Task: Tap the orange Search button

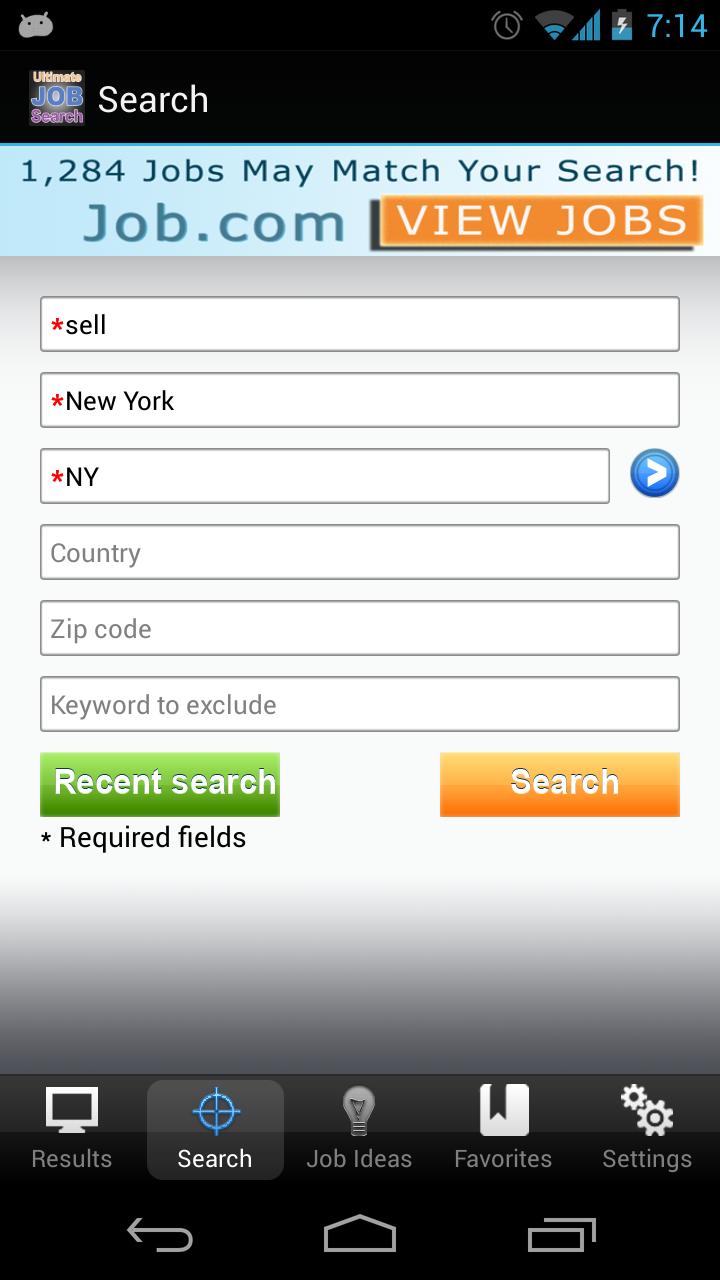Action: pyautogui.click(x=559, y=784)
